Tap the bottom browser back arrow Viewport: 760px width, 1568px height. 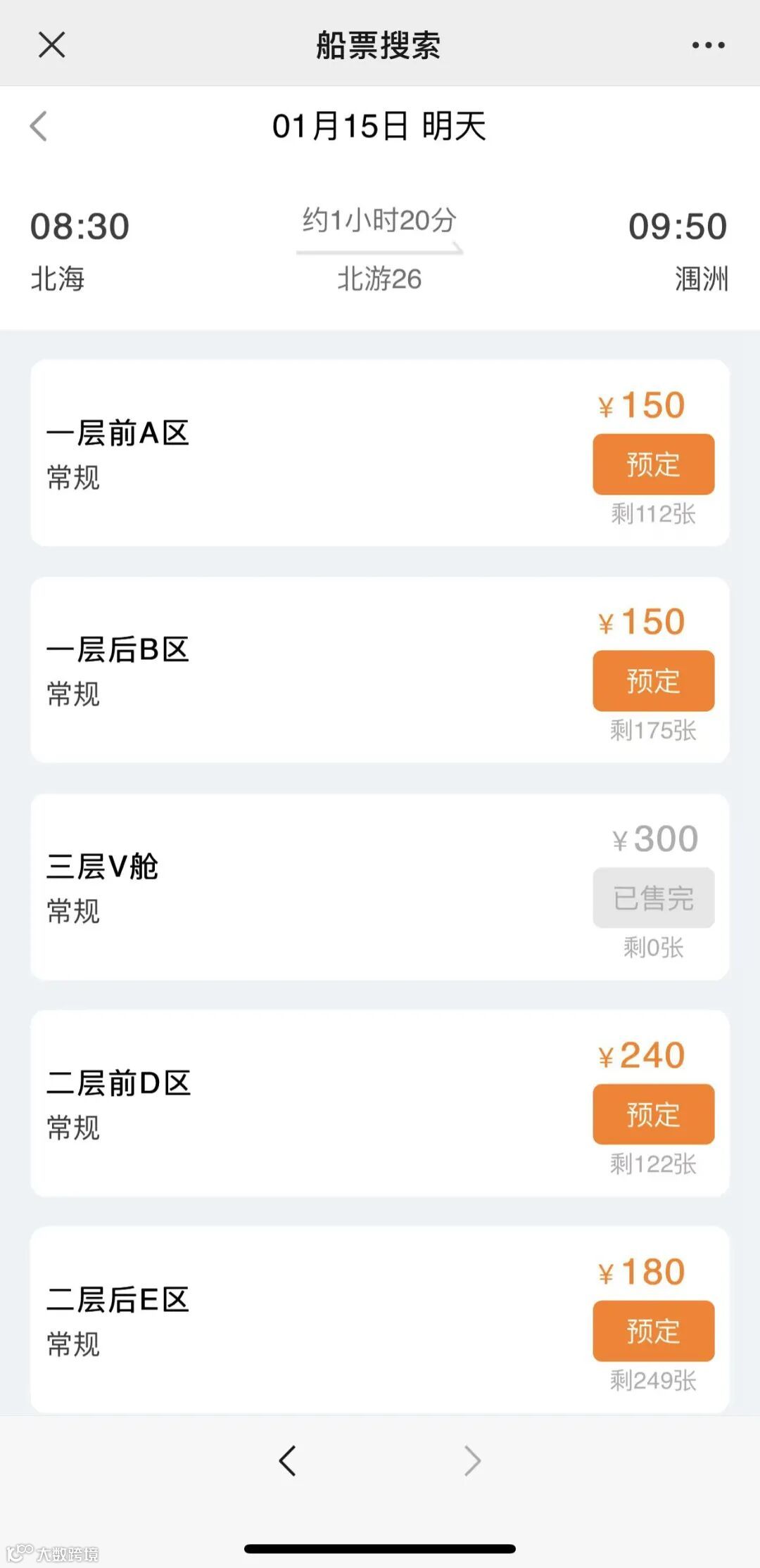point(288,1461)
